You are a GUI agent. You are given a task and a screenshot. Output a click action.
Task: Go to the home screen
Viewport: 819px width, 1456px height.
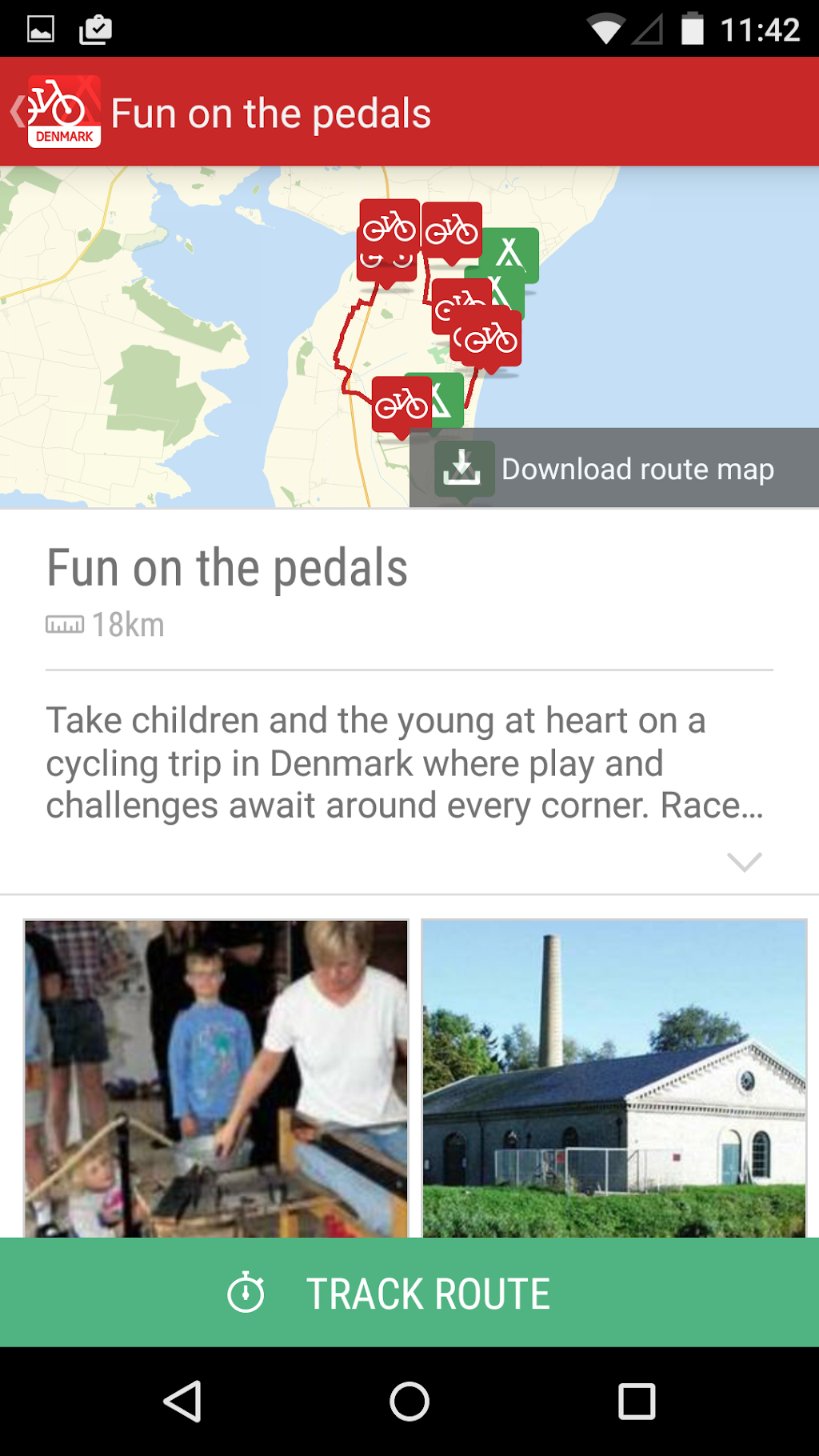point(409,1402)
